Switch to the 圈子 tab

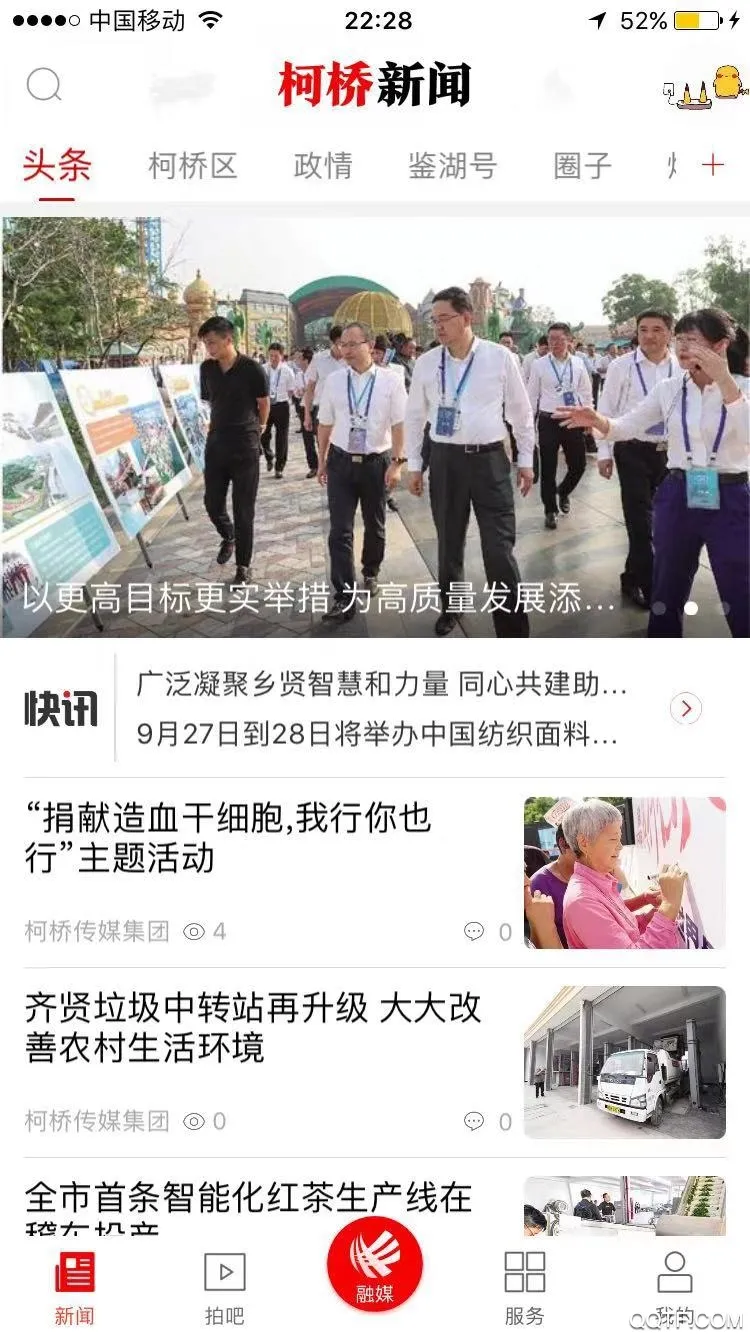tap(582, 165)
